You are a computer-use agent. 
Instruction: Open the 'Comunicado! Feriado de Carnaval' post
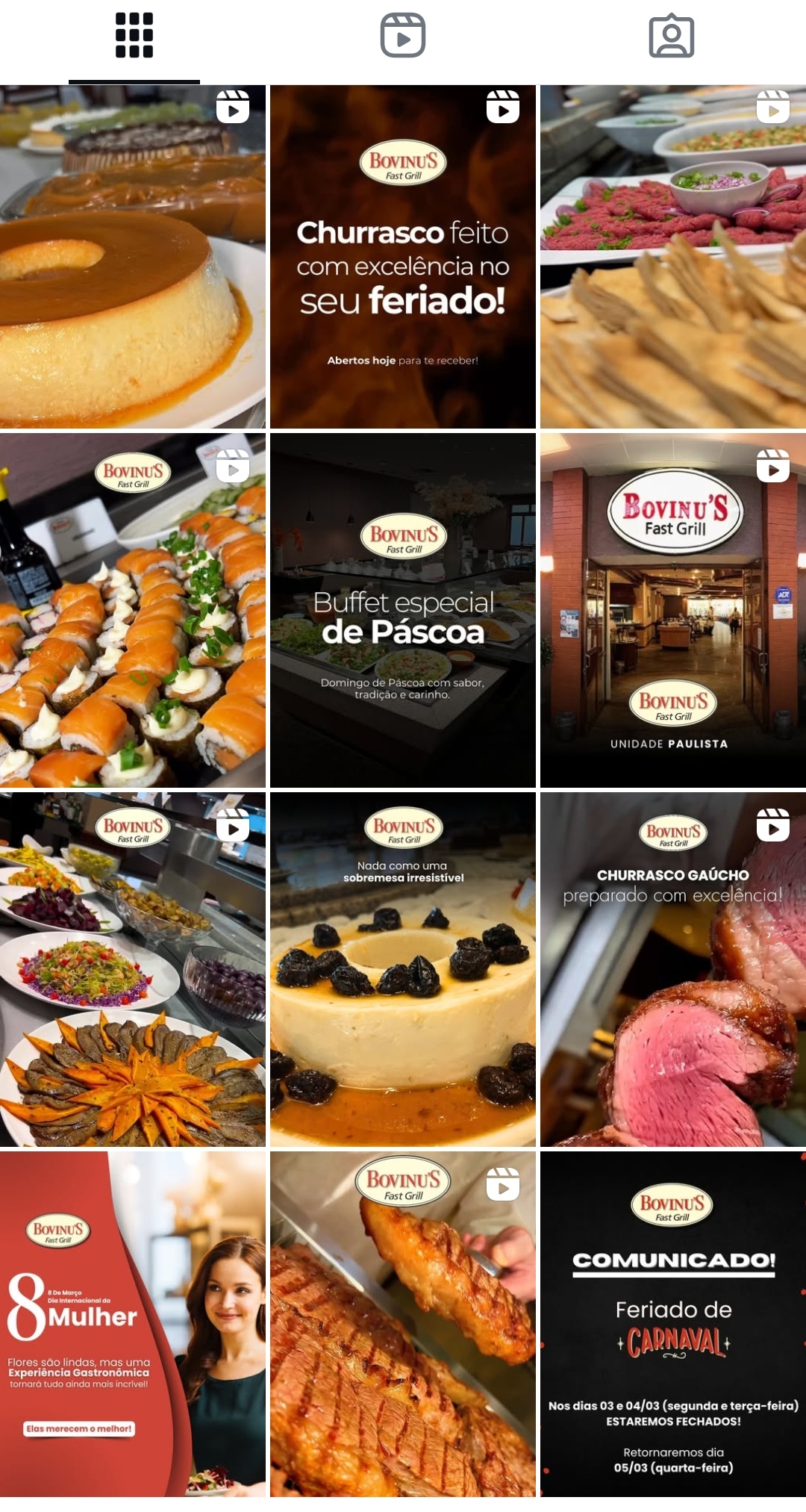click(x=673, y=1324)
